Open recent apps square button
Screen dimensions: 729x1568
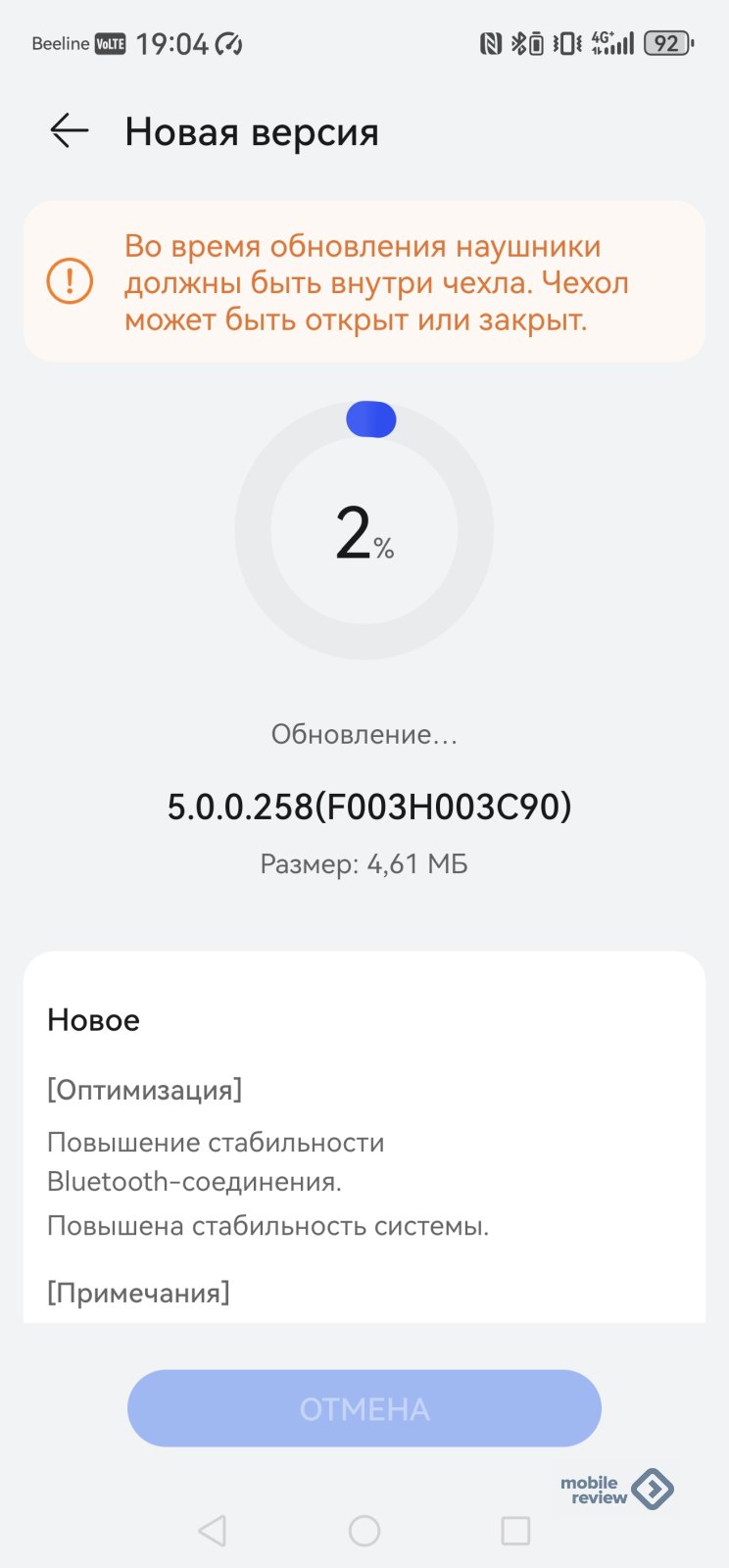(515, 1531)
